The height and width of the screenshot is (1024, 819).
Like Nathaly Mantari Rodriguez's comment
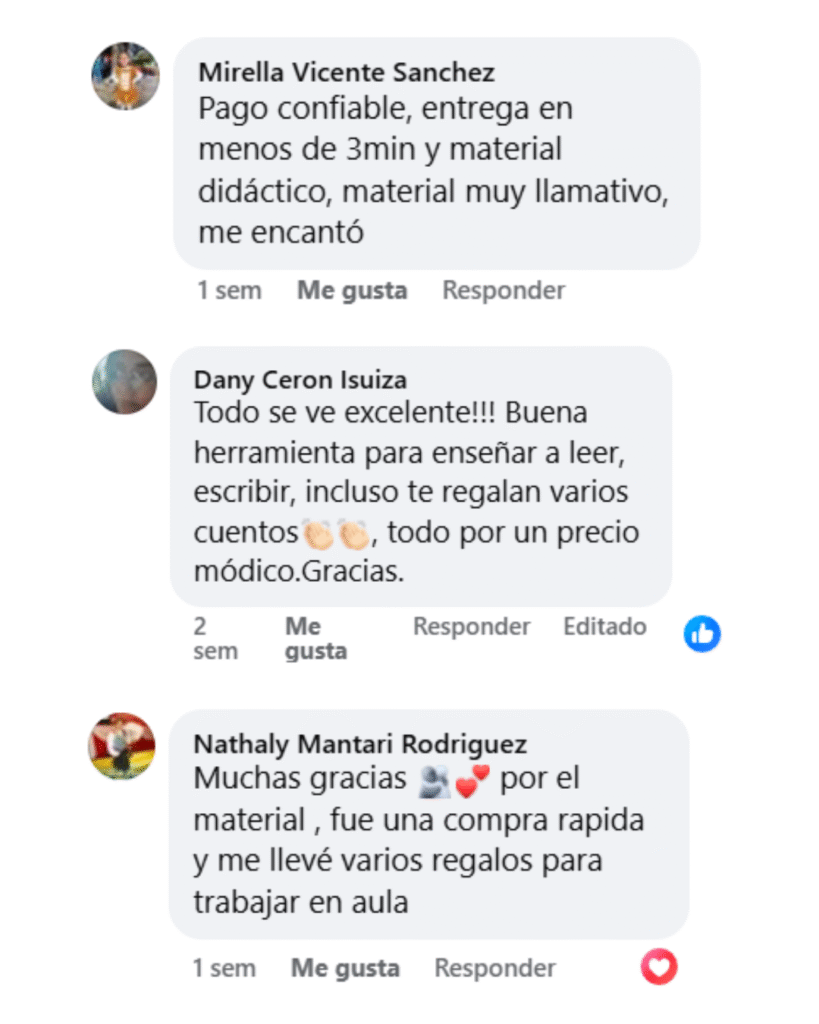pyautogui.click(x=345, y=968)
